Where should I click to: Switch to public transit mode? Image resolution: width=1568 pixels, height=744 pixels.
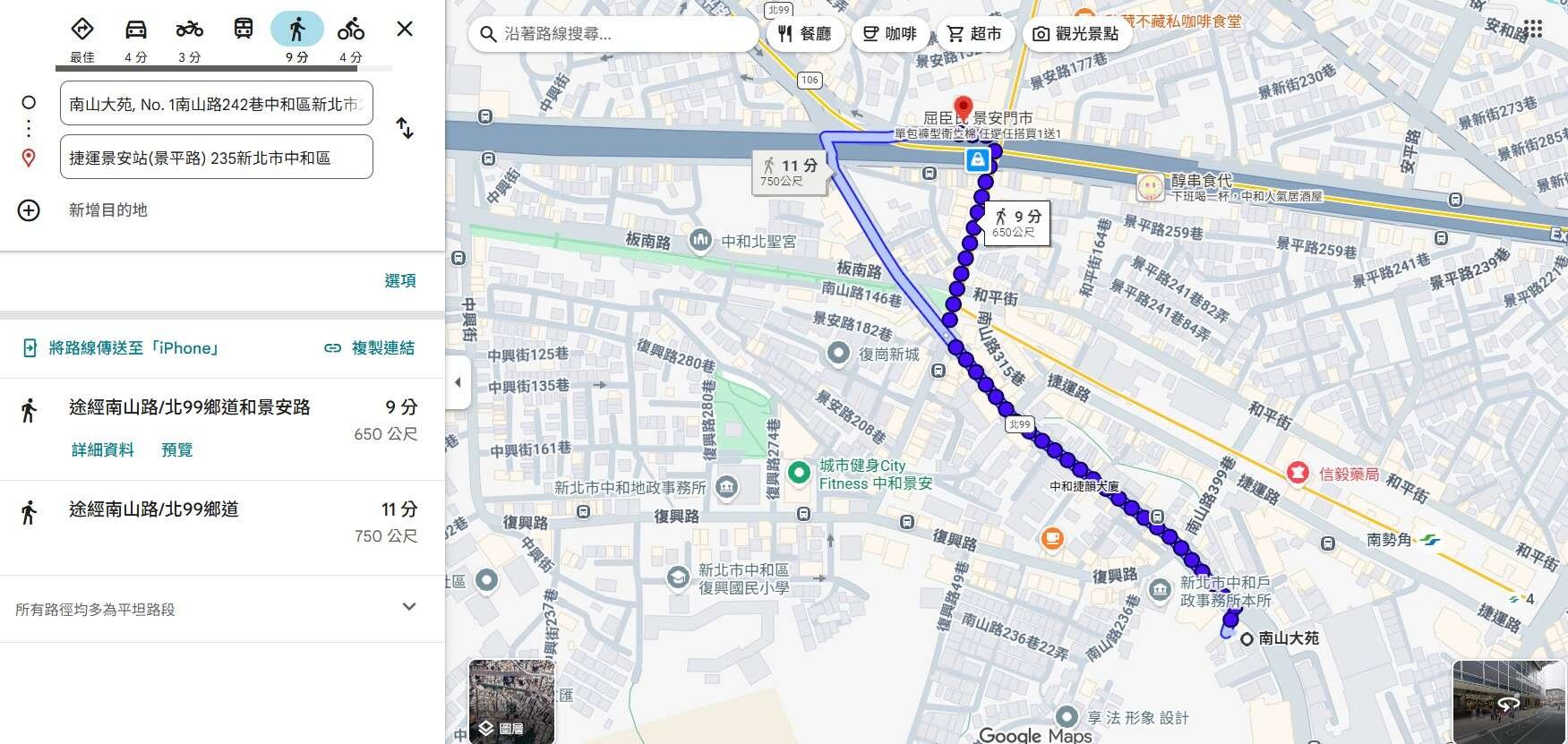pyautogui.click(x=243, y=30)
